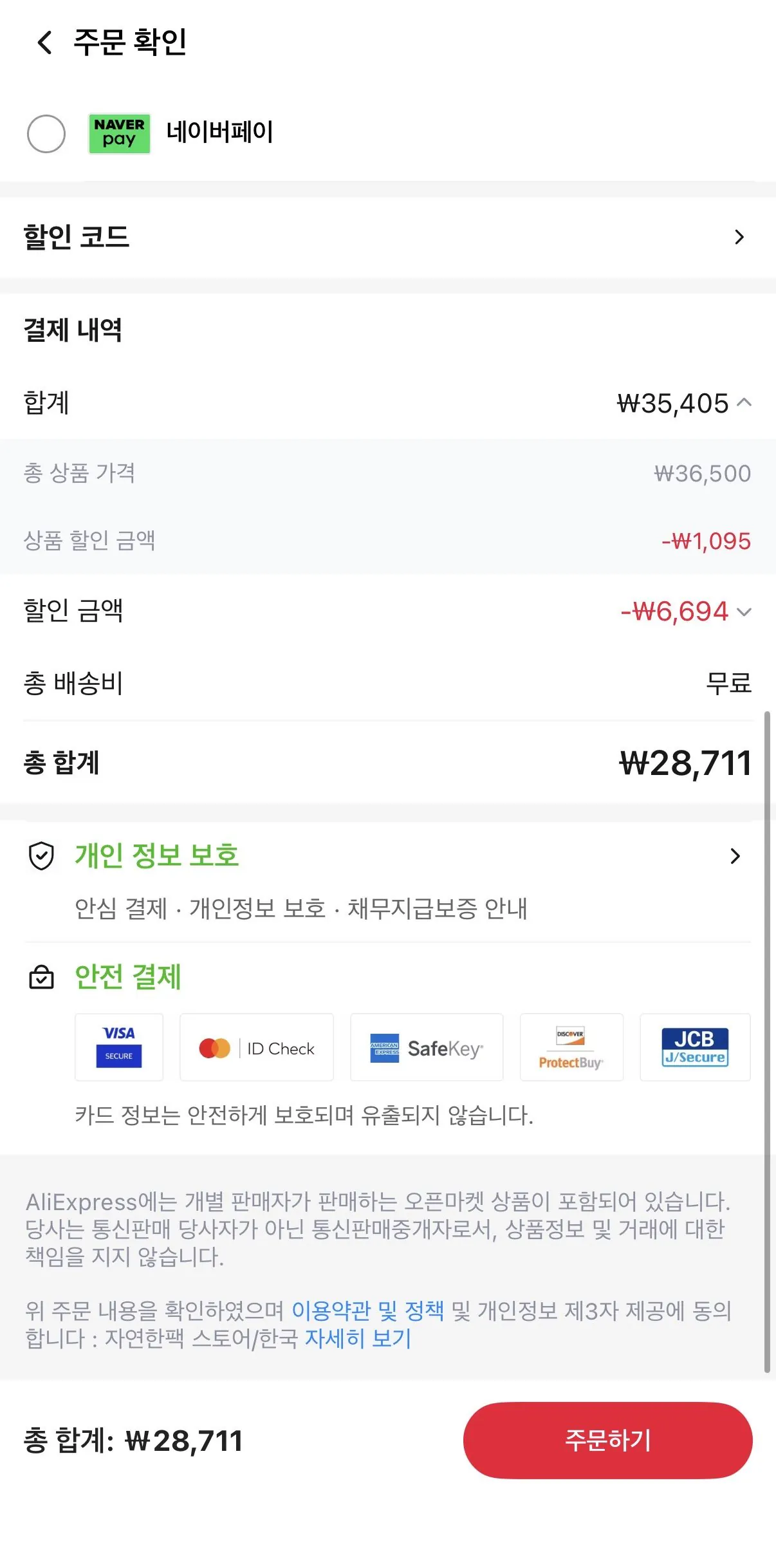This screenshot has width=776, height=1568.
Task: Expand the 할인 금액 discount details
Action: (744, 612)
